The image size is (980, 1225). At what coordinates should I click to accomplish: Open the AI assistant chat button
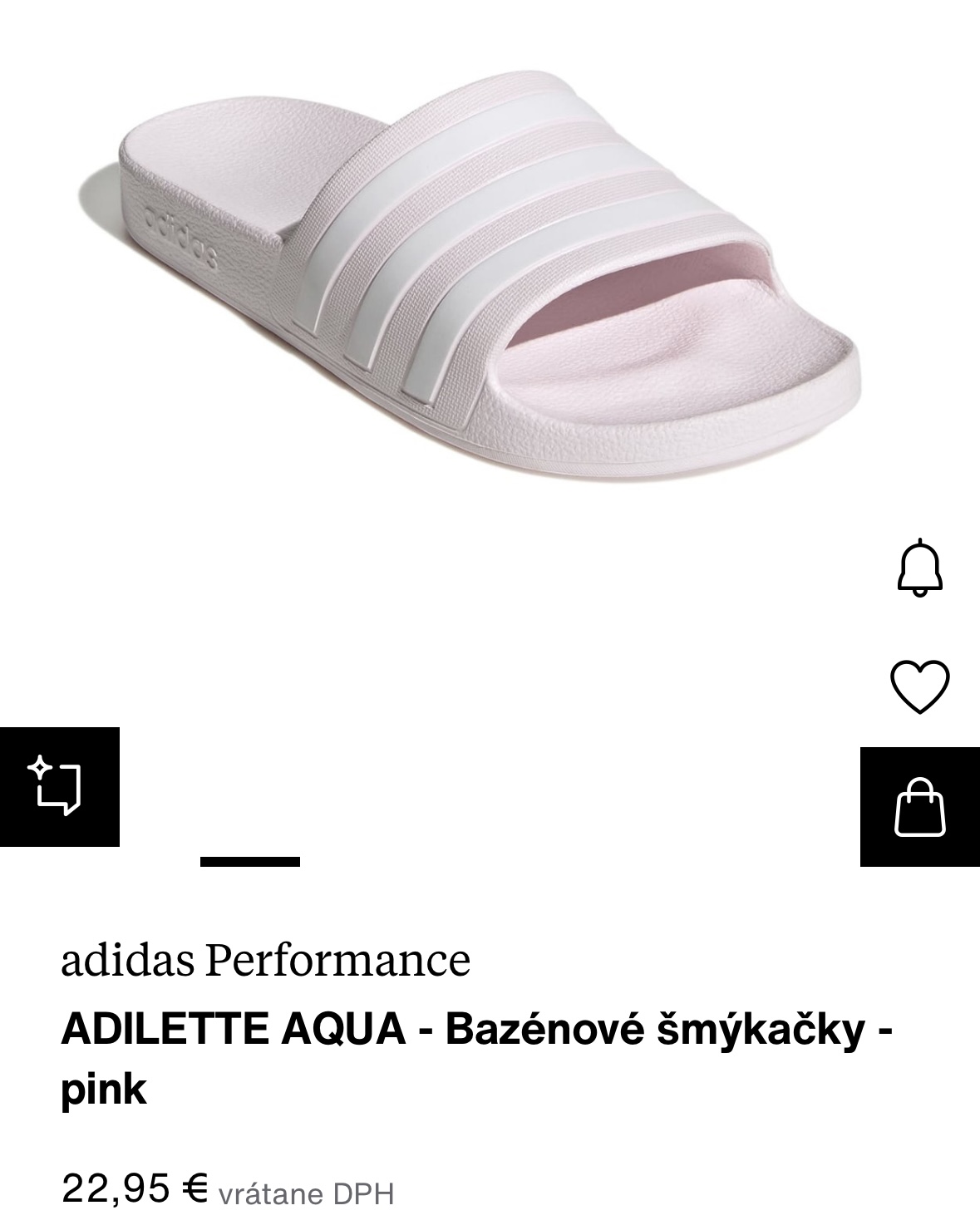pos(59,786)
